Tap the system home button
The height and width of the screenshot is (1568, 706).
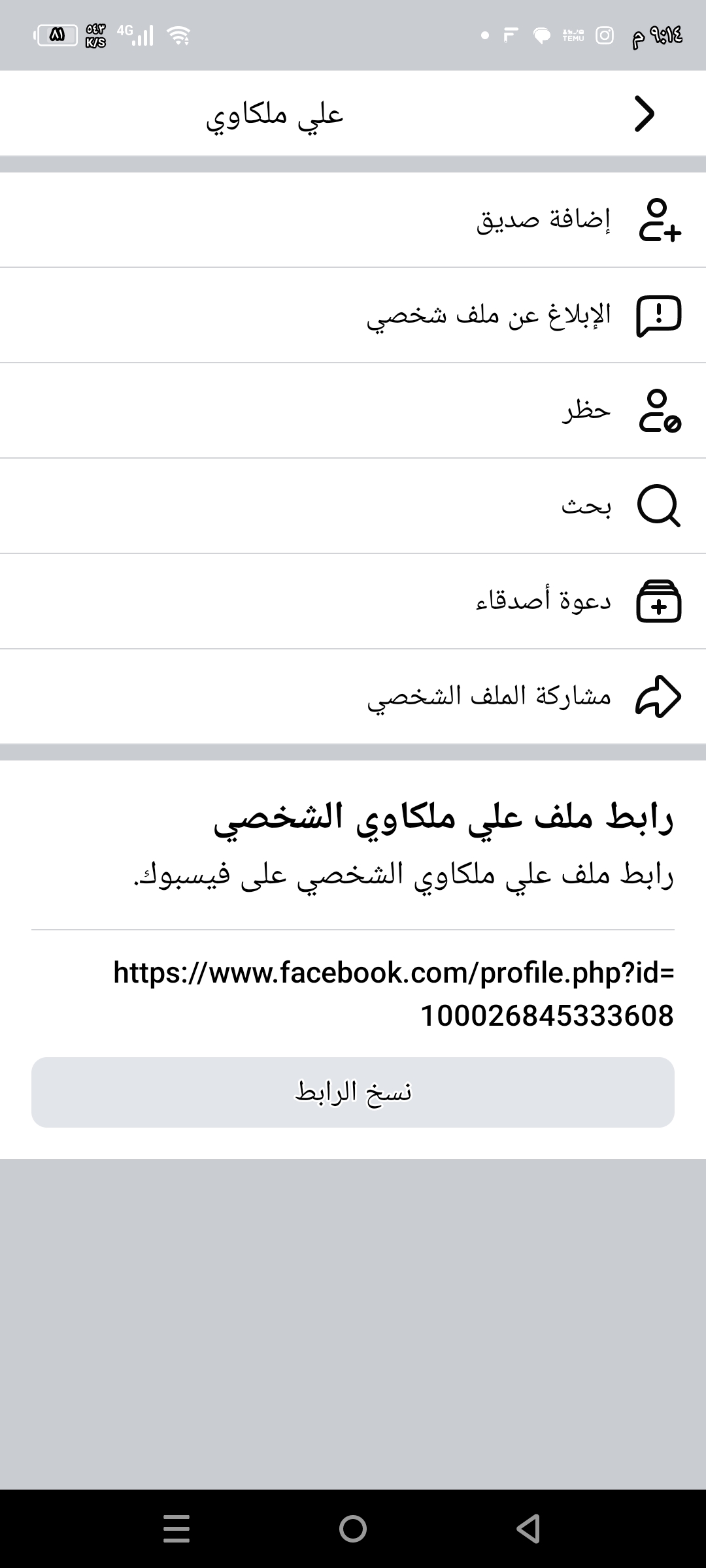(353, 1529)
